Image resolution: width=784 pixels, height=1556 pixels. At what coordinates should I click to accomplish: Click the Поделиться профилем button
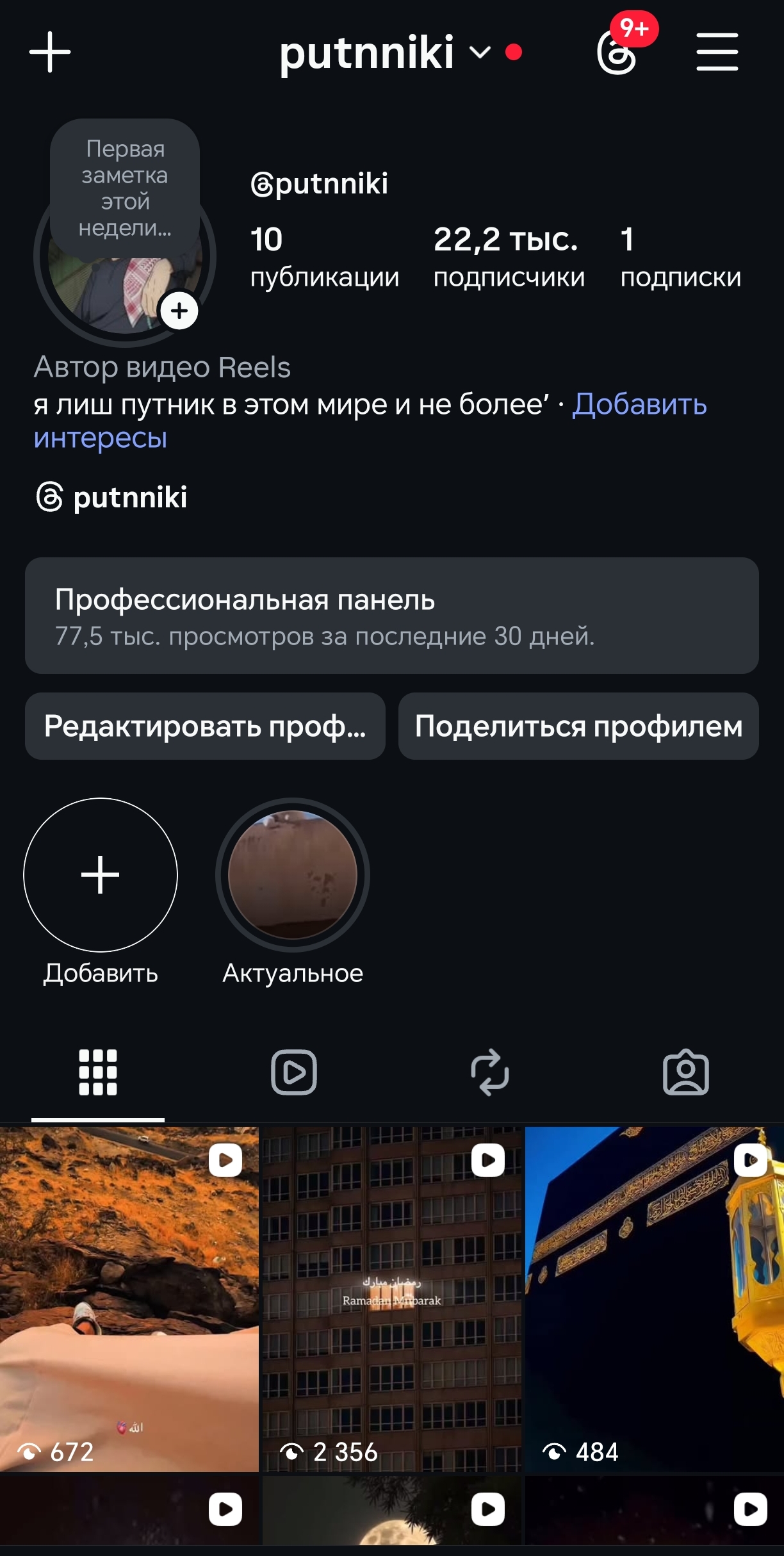(x=578, y=726)
